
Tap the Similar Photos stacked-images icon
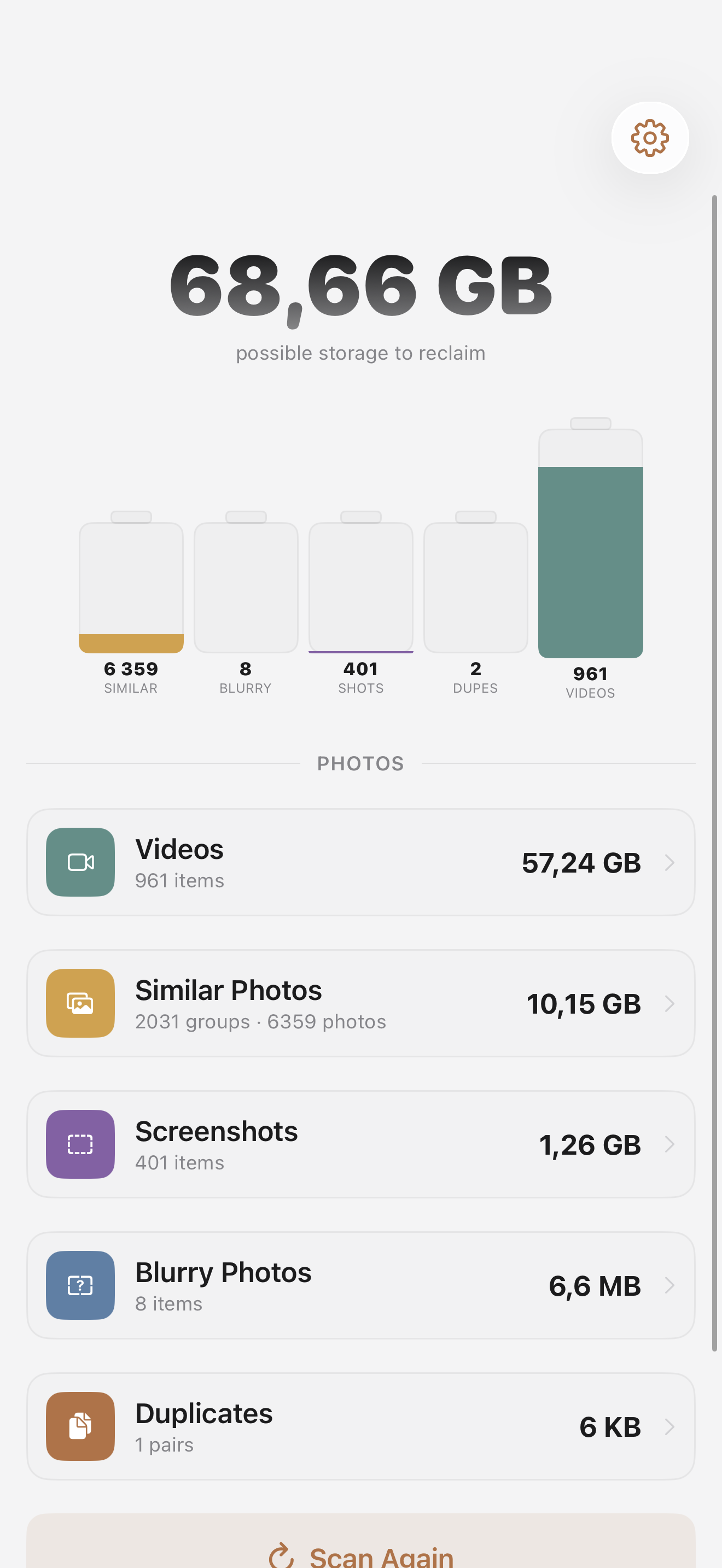click(80, 1003)
